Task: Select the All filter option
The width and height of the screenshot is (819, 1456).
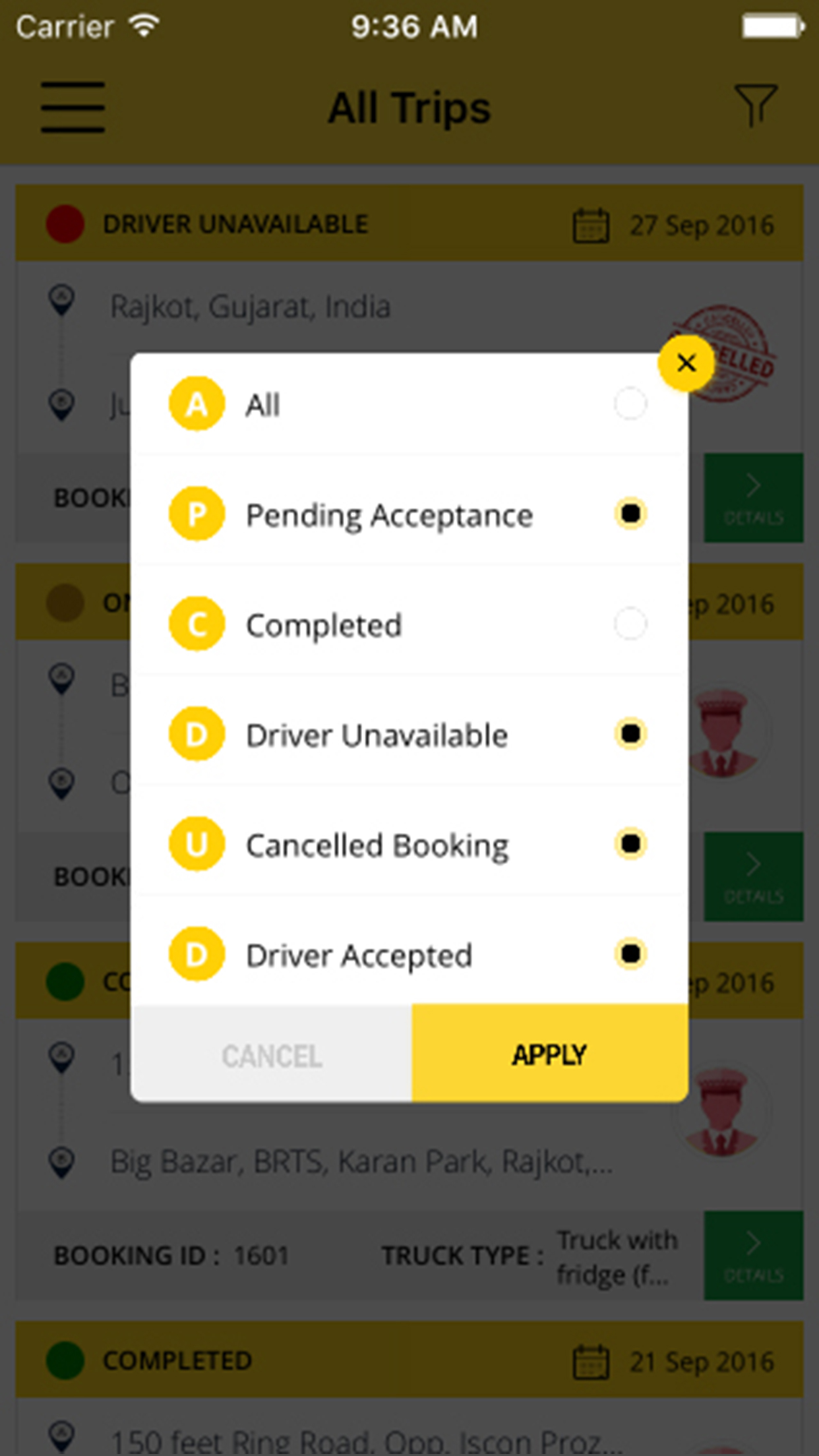Action: tap(409, 404)
